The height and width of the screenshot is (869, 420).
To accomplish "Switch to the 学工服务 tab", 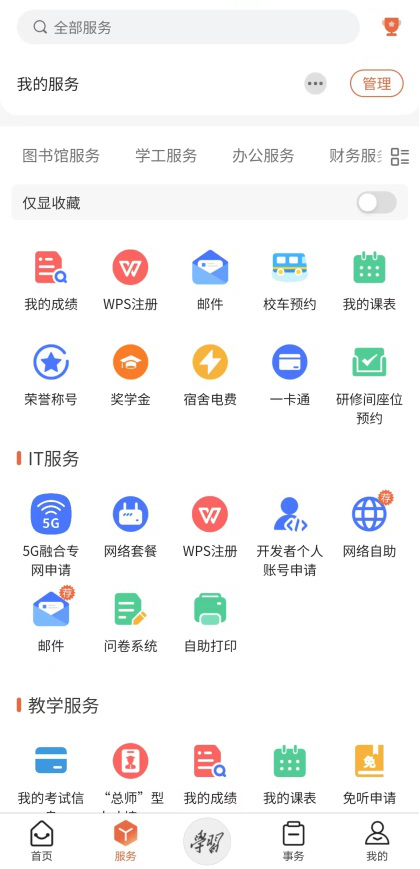I will [166, 156].
